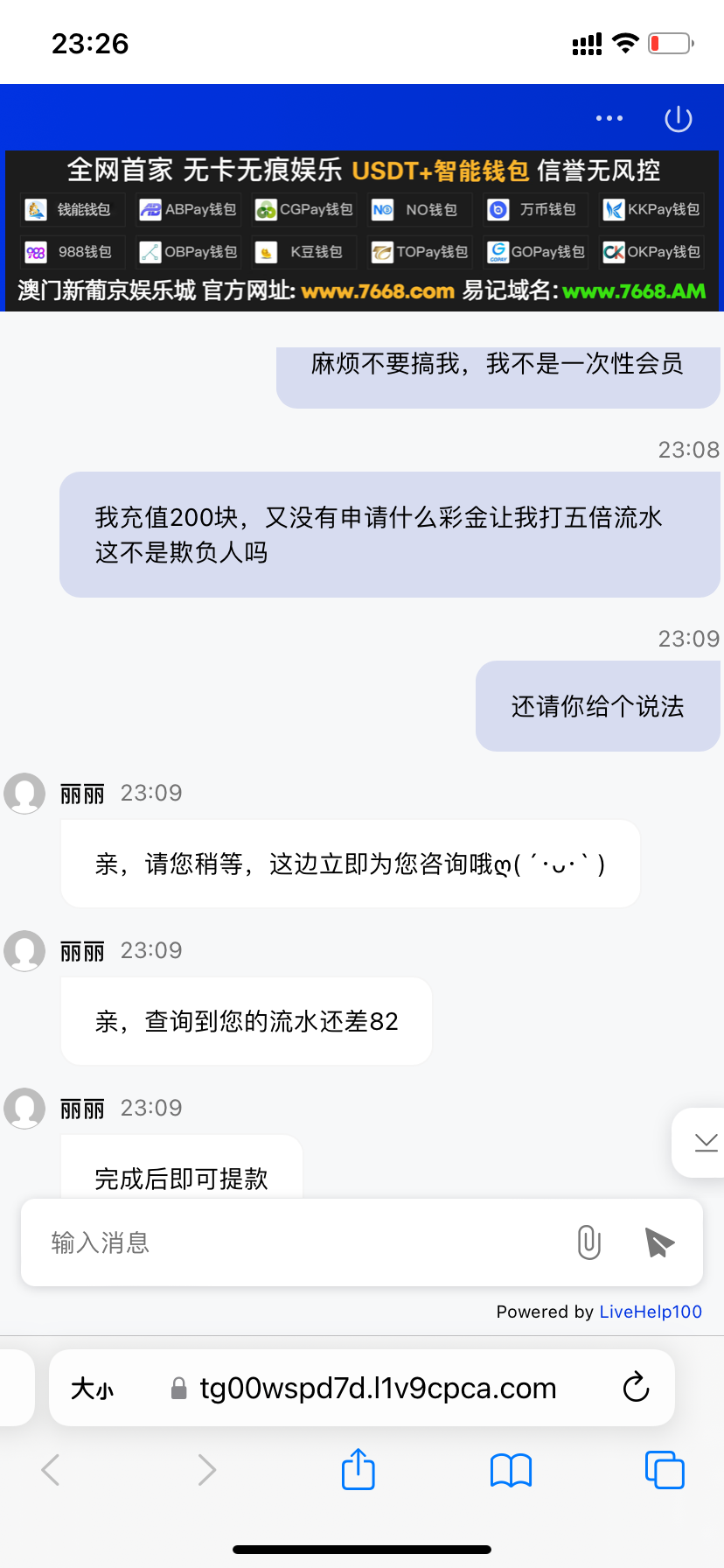
Task: Open the Safari tab switcher icon
Action: (x=665, y=1470)
